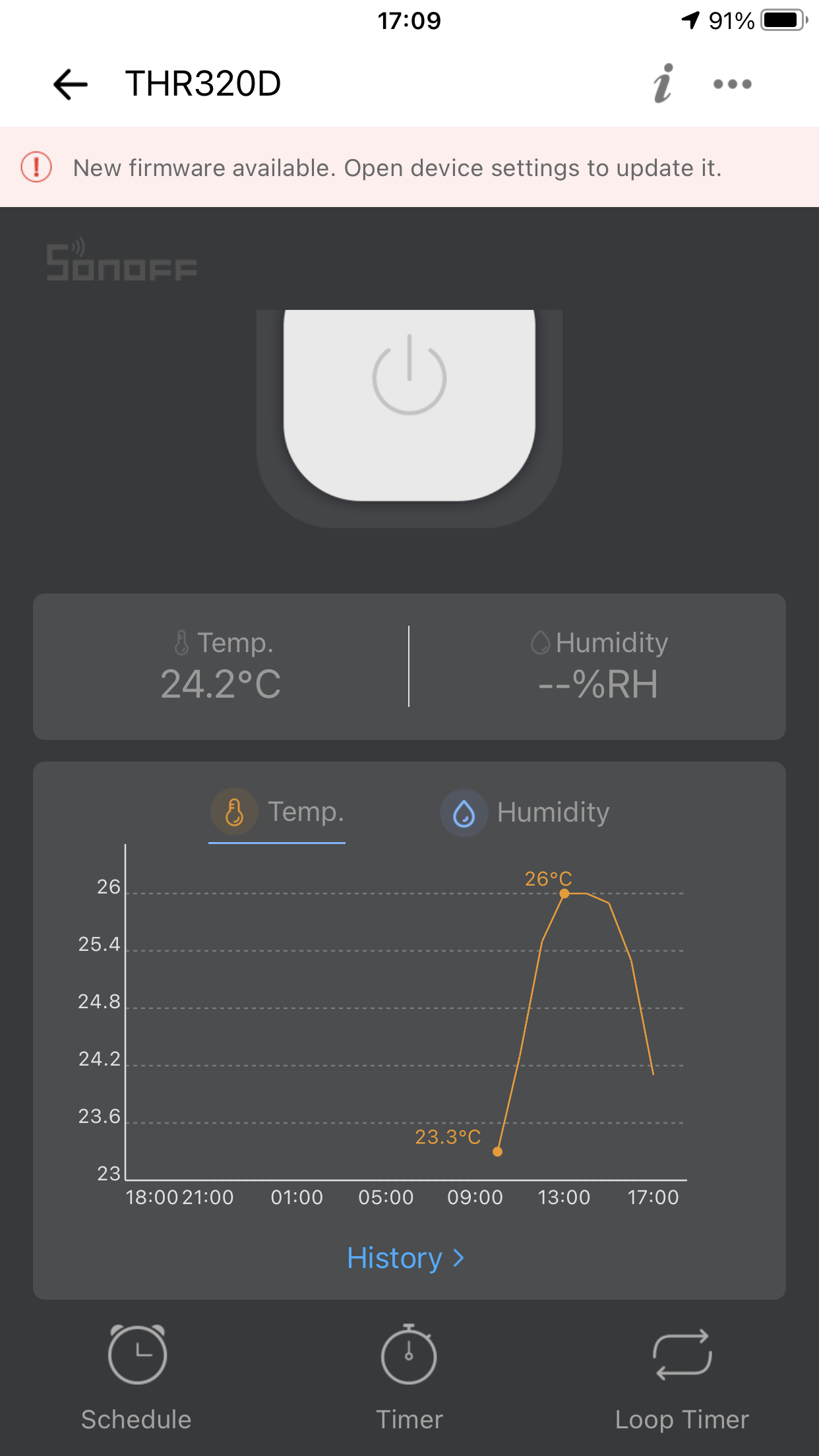Open the three-dot overflow menu
Image resolution: width=819 pixels, height=1456 pixels.
(x=732, y=84)
